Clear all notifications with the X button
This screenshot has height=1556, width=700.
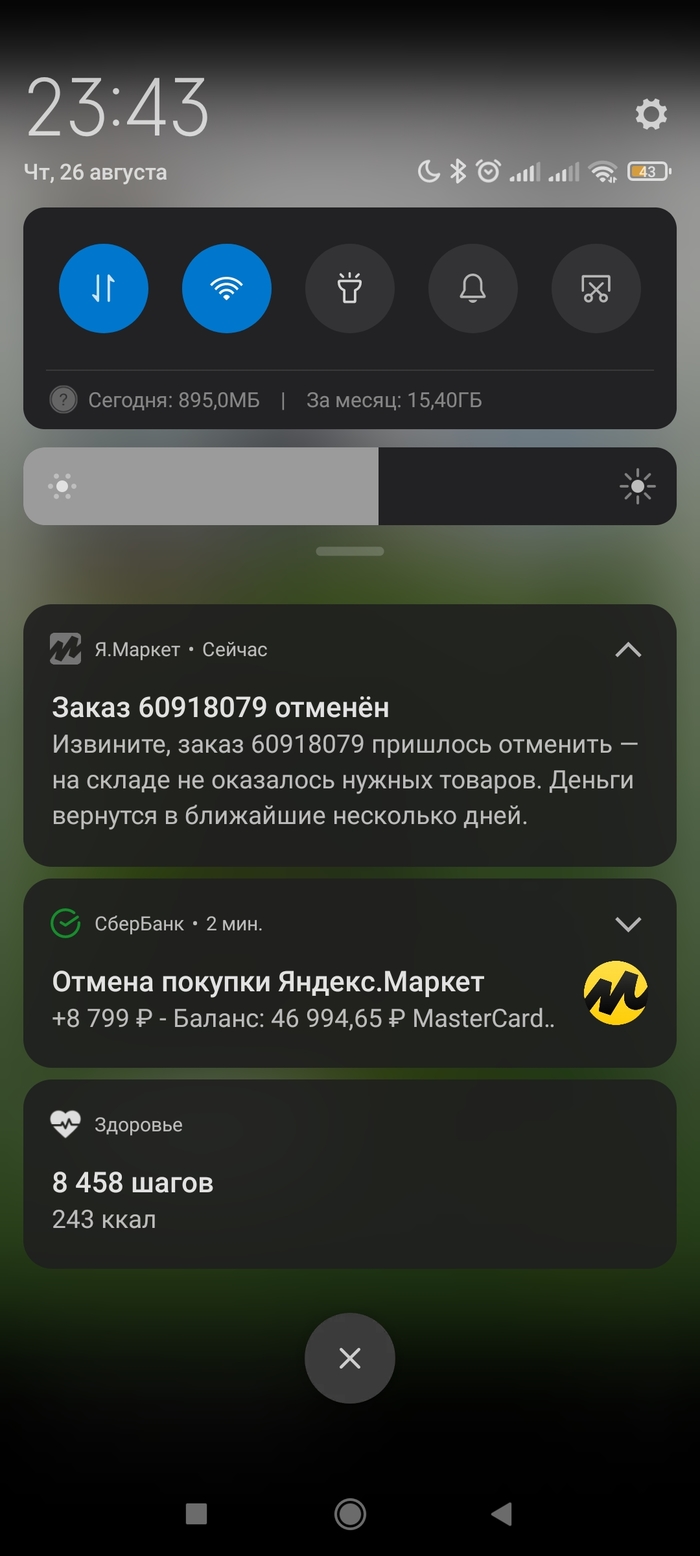tap(350, 1358)
